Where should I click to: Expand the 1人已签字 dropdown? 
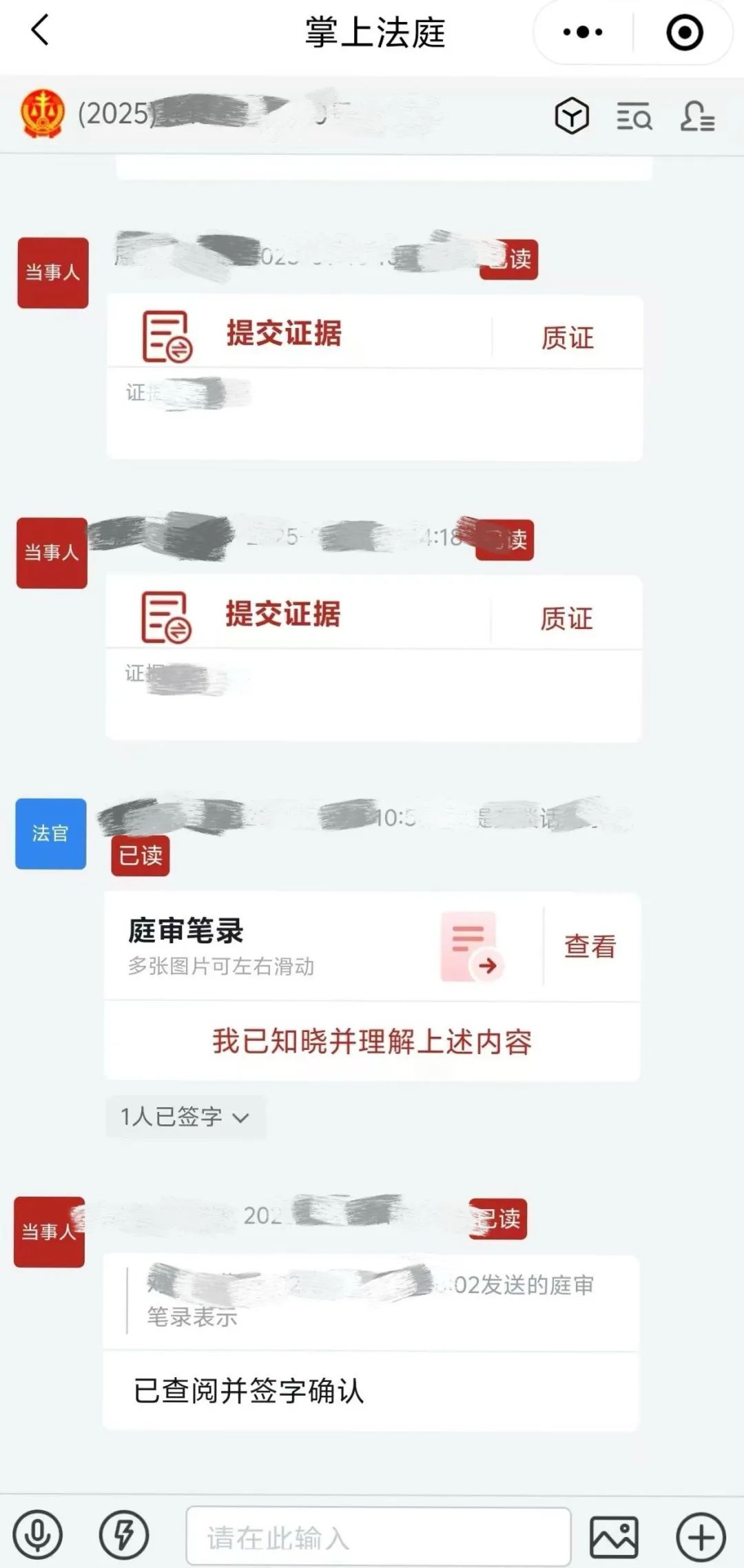(185, 1116)
